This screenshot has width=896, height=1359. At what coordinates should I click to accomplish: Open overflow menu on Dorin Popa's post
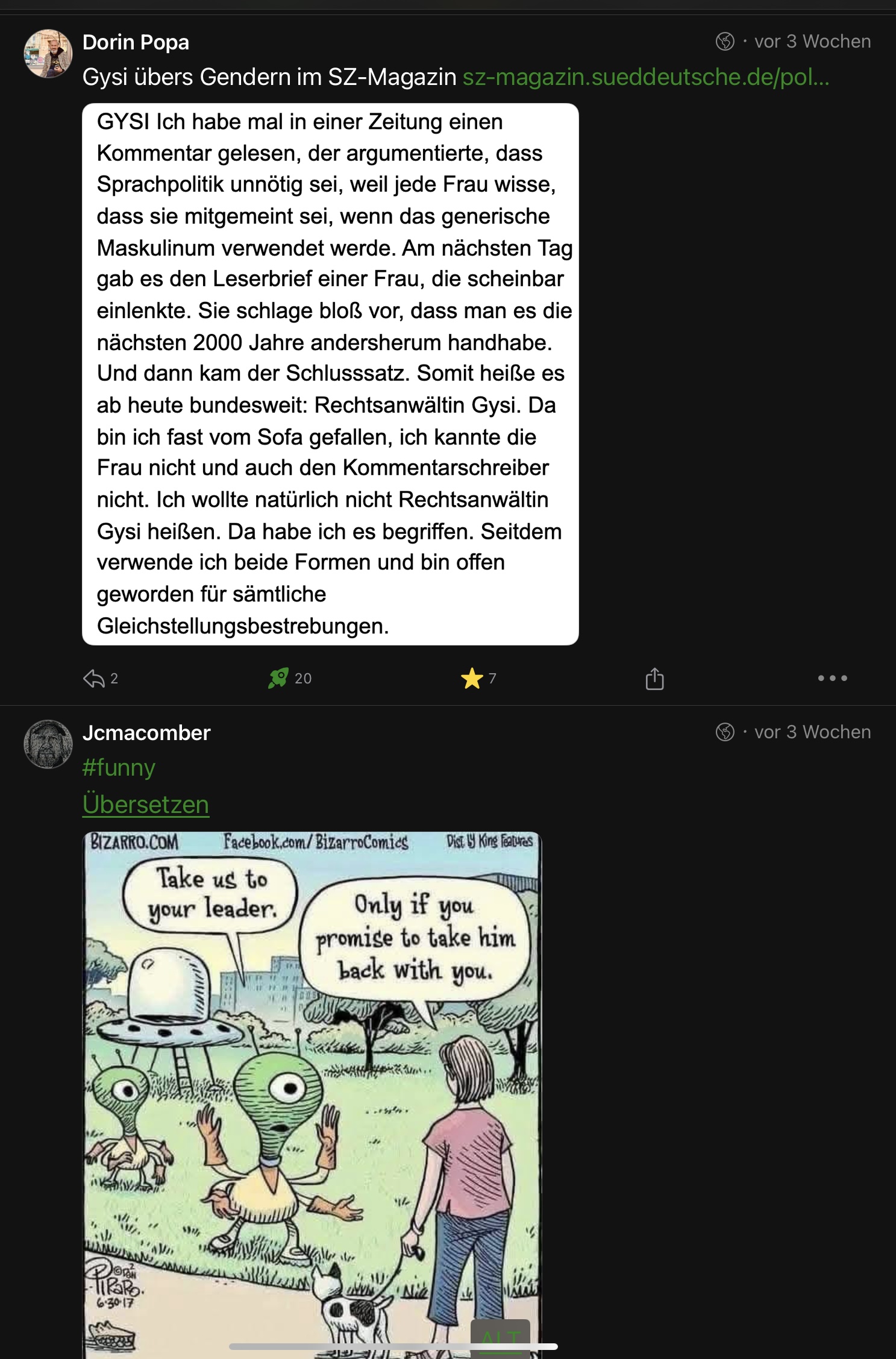[832, 679]
